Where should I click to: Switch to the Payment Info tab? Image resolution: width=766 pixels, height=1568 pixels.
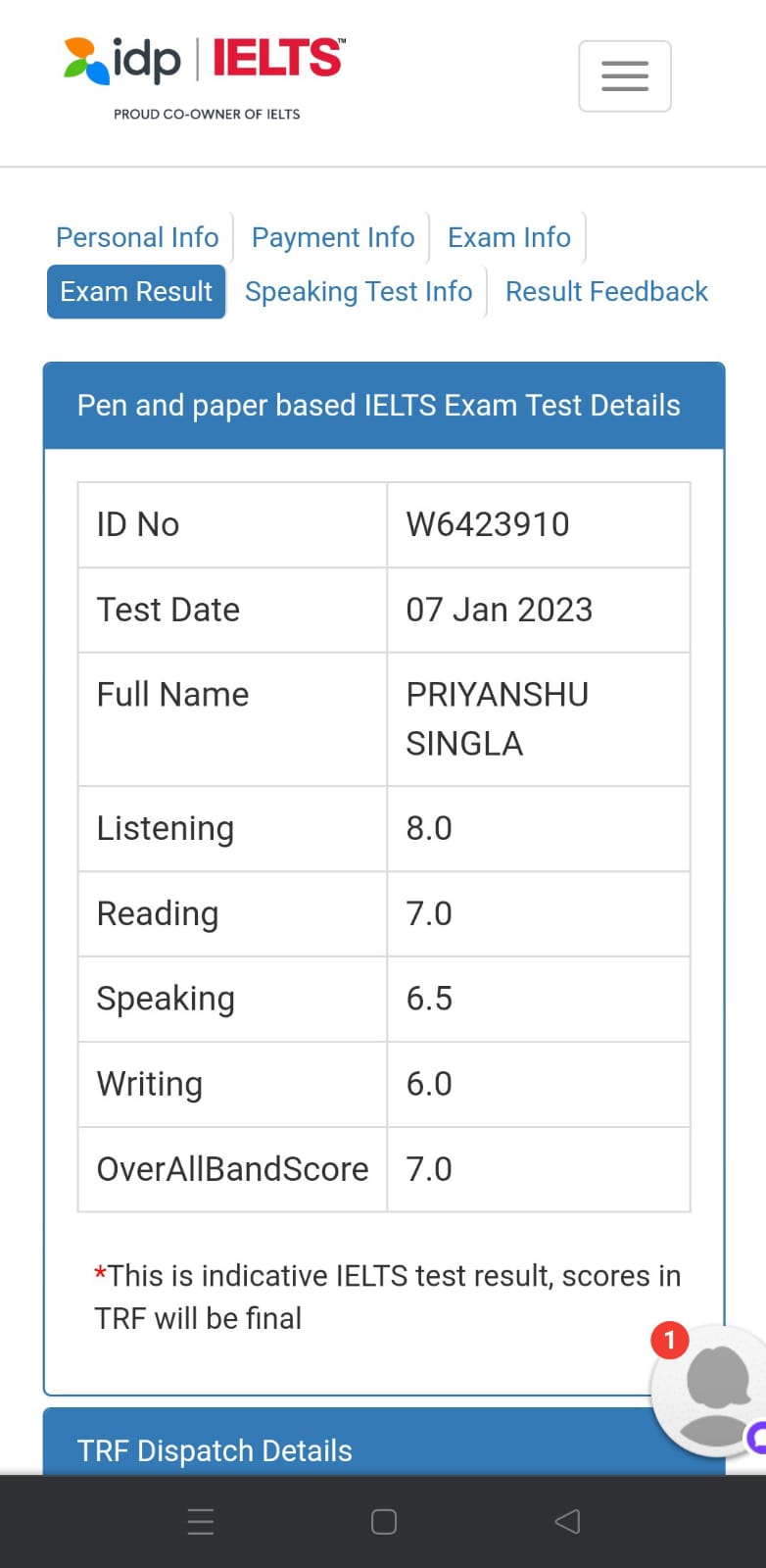click(333, 237)
